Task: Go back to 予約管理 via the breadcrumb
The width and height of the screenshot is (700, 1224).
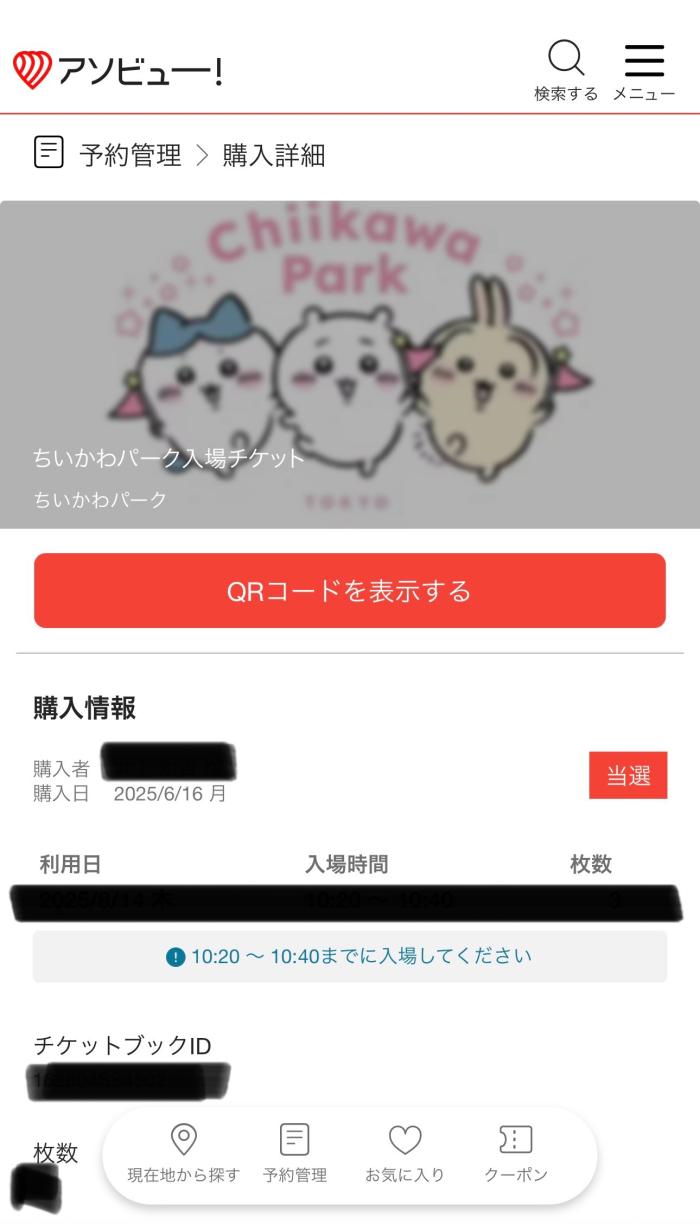Action: (x=130, y=155)
